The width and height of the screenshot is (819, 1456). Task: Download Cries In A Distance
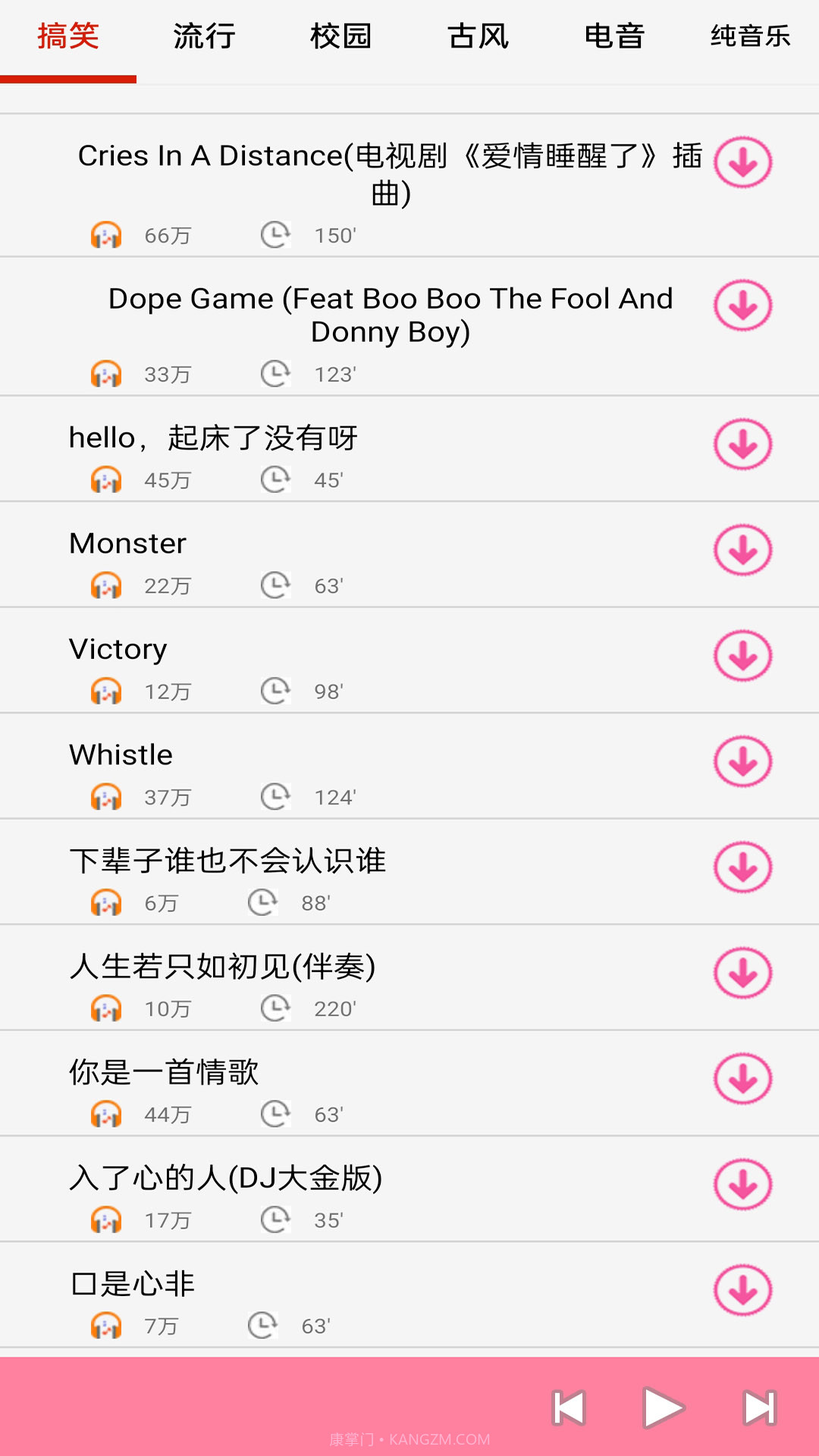coord(742,162)
